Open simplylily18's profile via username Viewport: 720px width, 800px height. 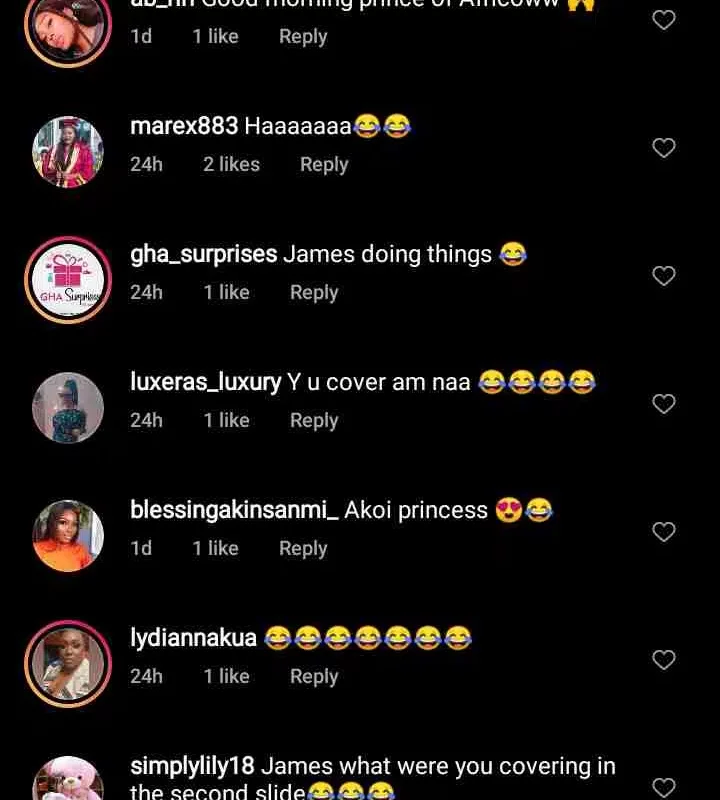point(193,767)
